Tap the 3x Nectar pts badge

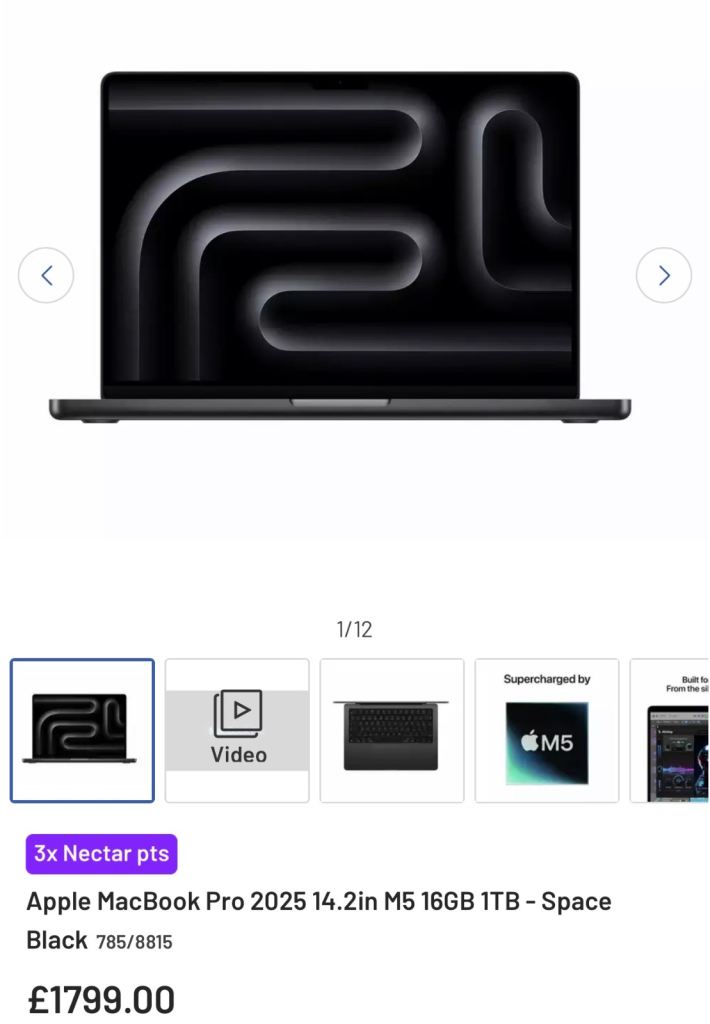(x=102, y=854)
